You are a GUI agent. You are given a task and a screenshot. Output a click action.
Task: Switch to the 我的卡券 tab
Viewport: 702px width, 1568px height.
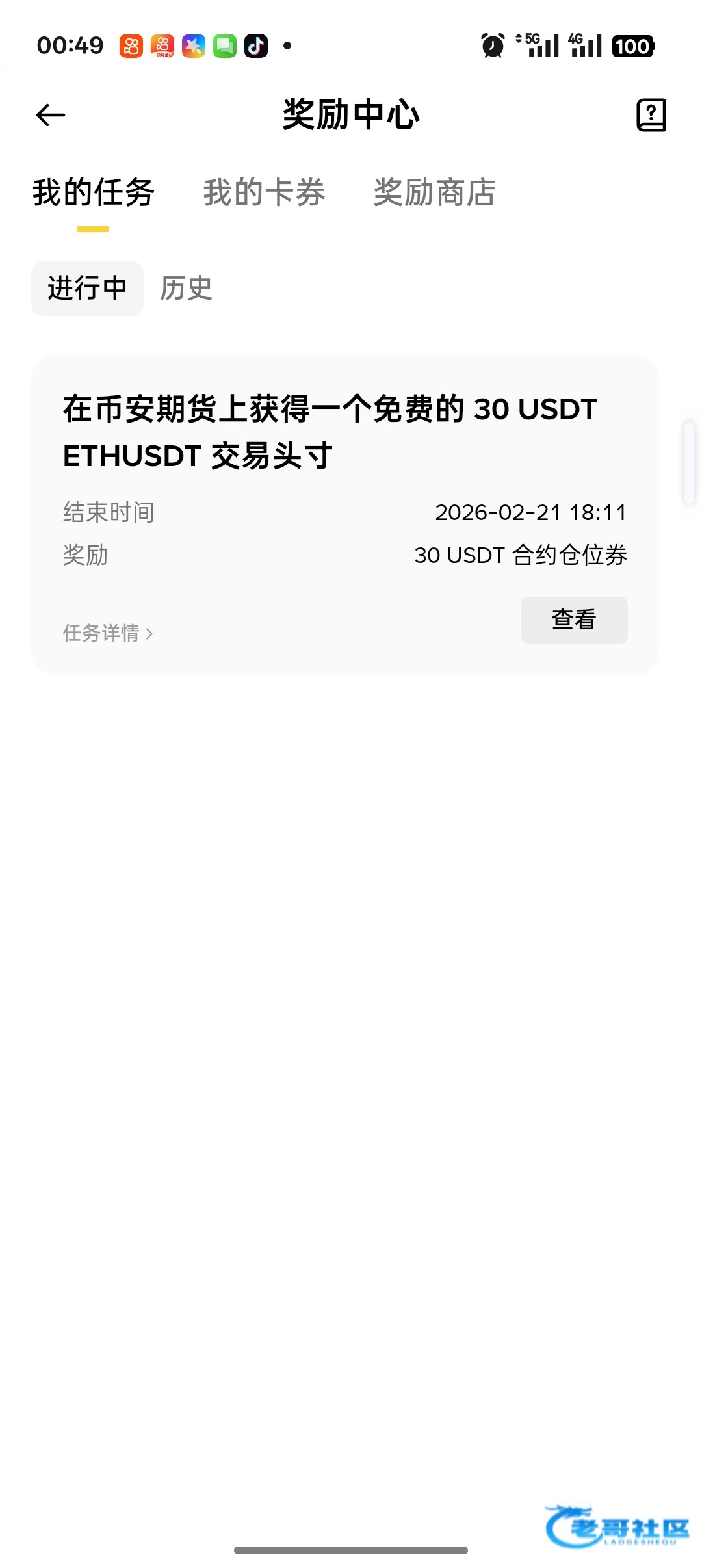tap(264, 192)
